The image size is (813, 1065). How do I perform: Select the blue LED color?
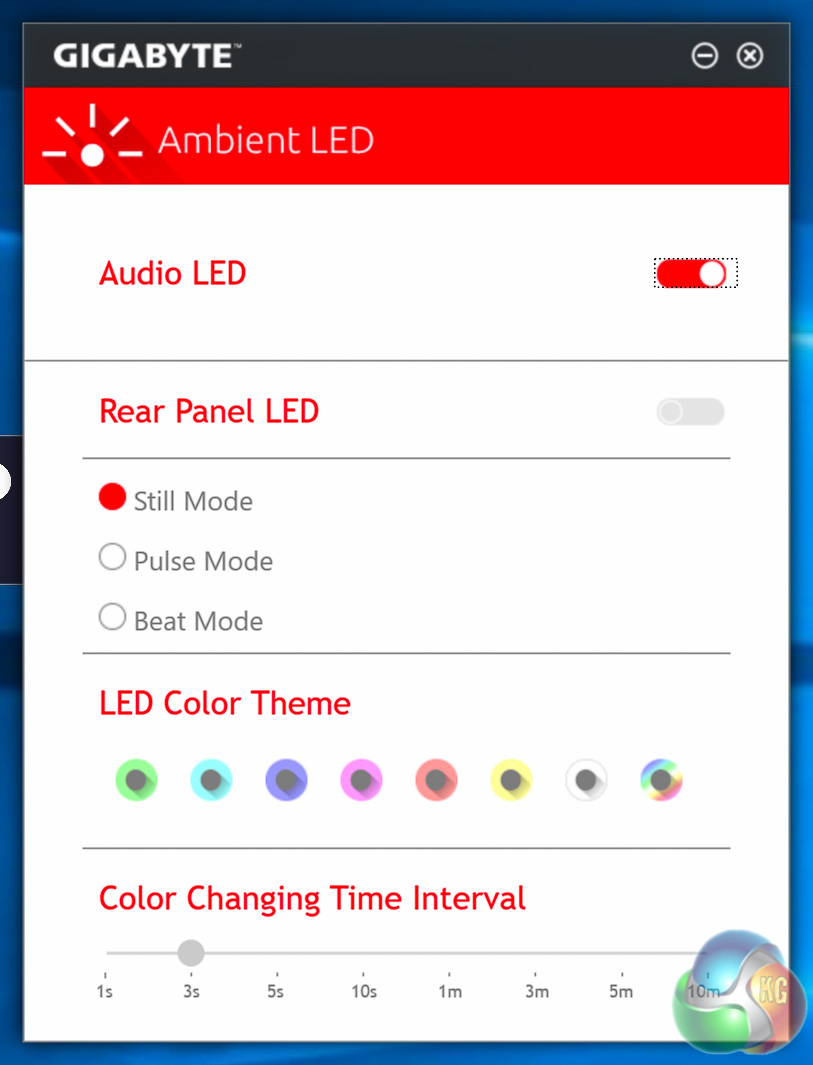coord(286,780)
